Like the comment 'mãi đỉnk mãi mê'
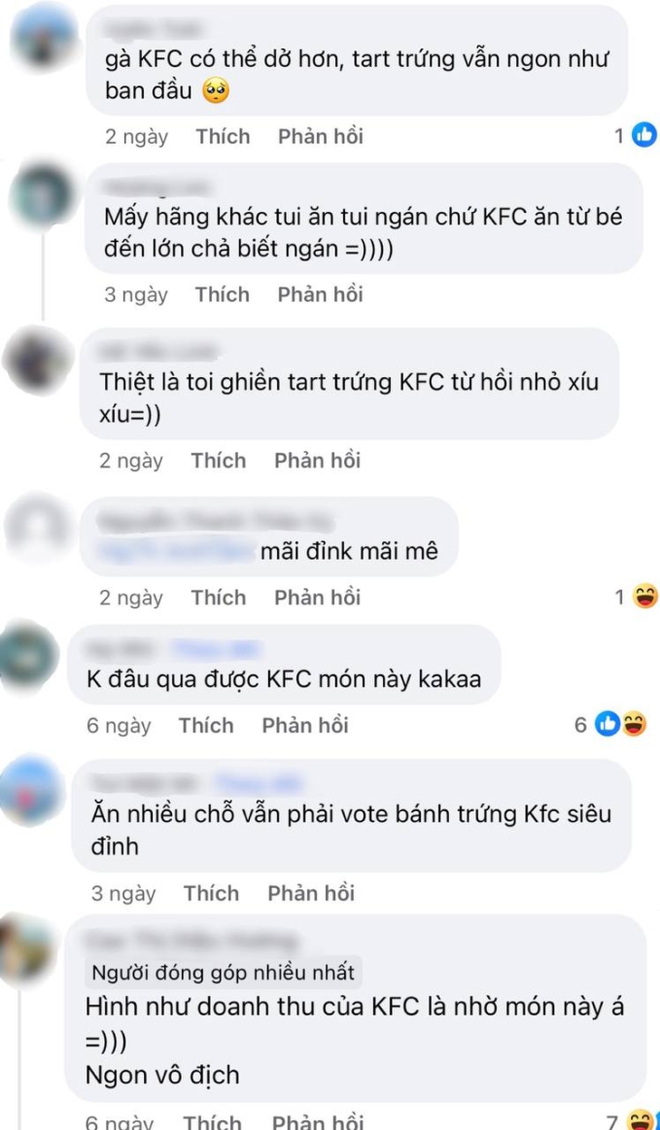Screen dimensions: 660x1130 coord(218,597)
